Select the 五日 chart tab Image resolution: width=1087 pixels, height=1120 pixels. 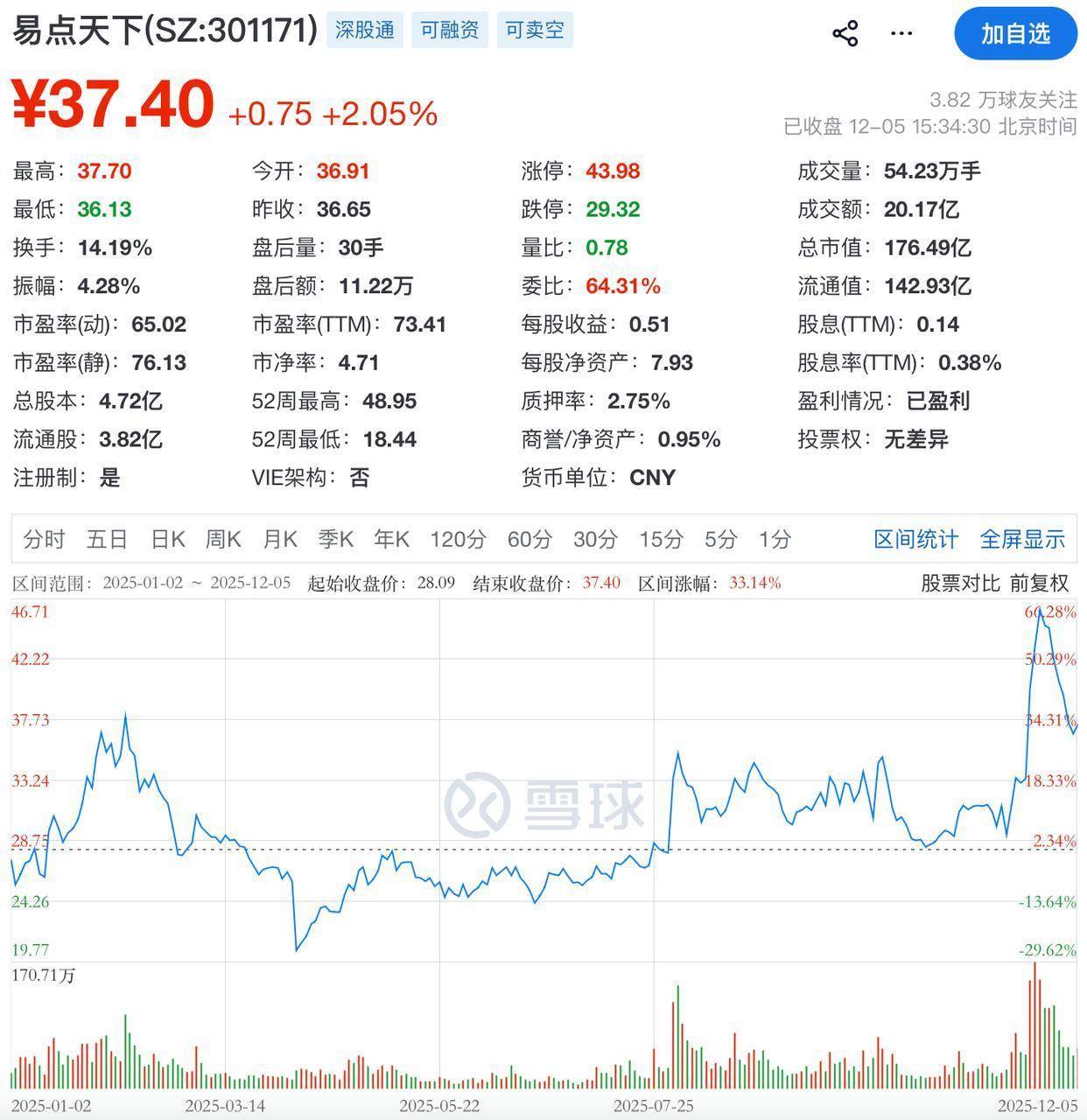pos(107,539)
